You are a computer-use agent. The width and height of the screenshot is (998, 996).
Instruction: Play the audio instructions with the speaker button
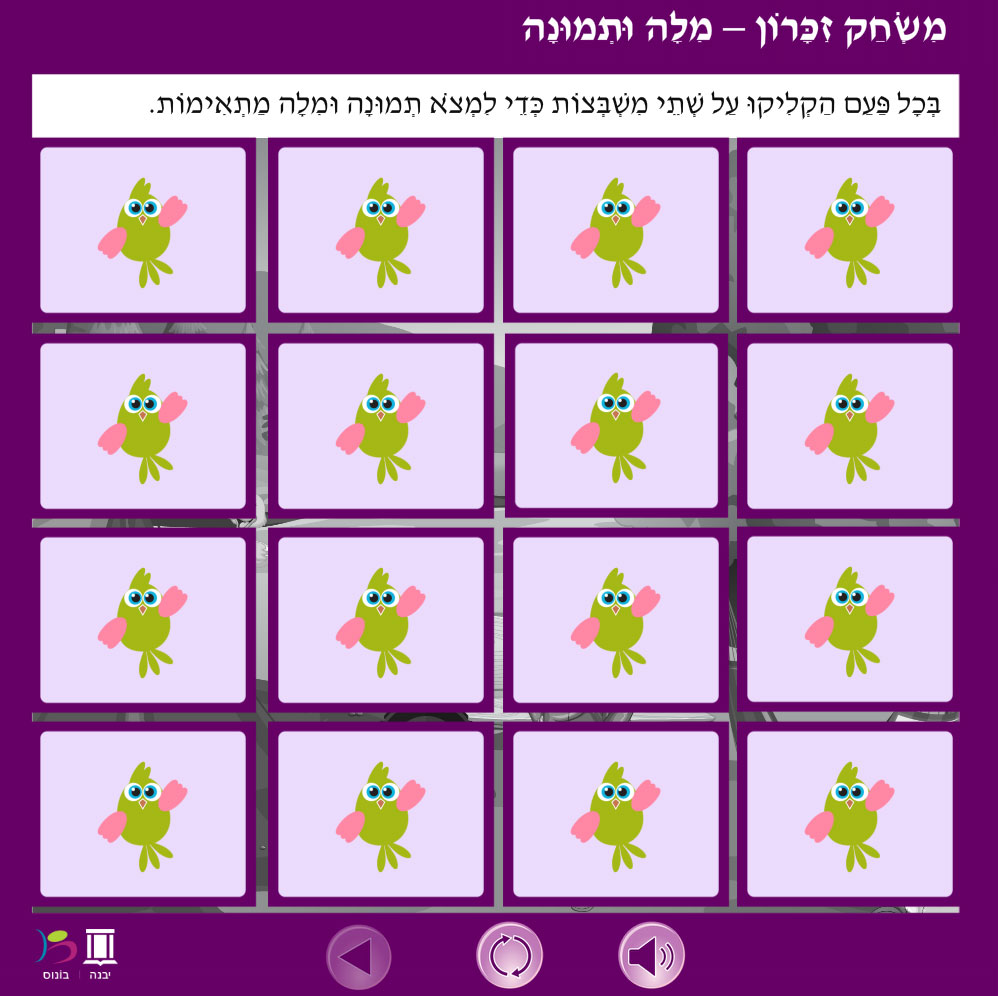tap(651, 957)
